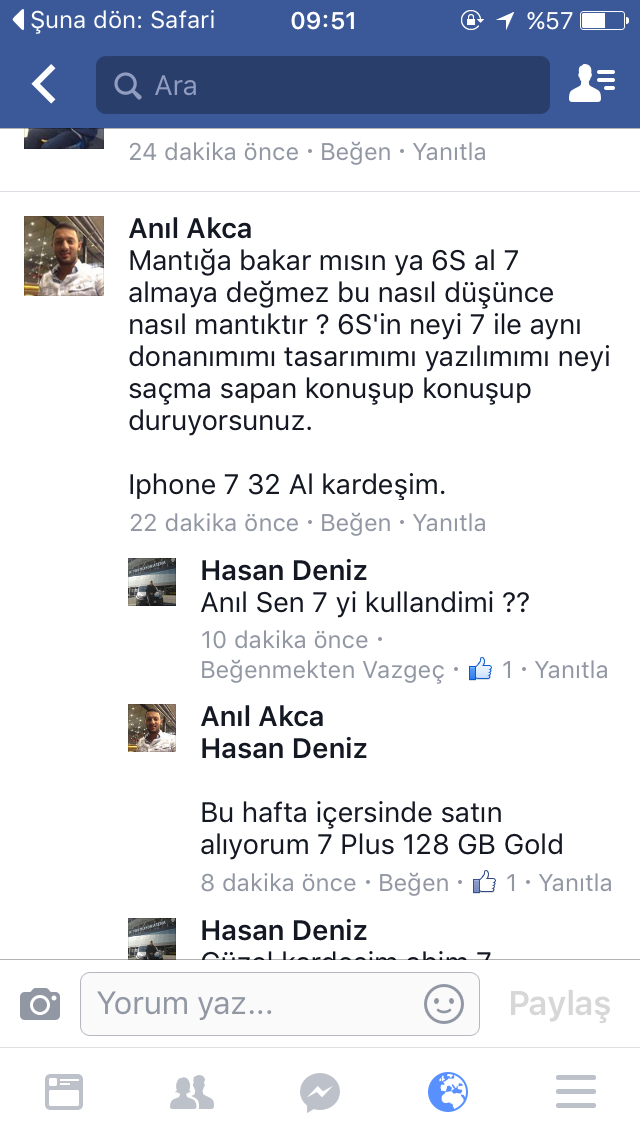Reply to Anıl Akca's 8 dakika önce comment
Image resolution: width=640 pixels, height=1136 pixels.
(575, 883)
